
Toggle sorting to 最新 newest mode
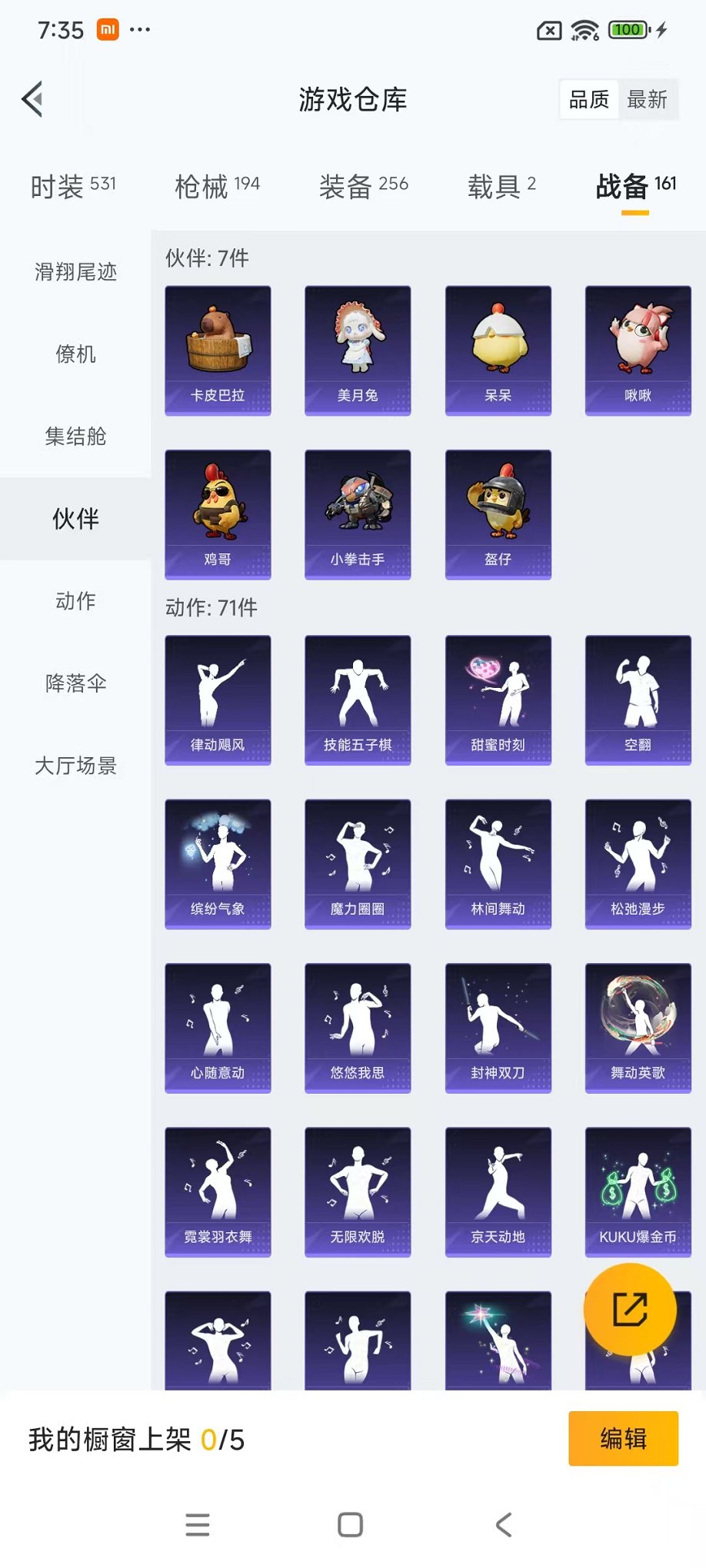(648, 98)
